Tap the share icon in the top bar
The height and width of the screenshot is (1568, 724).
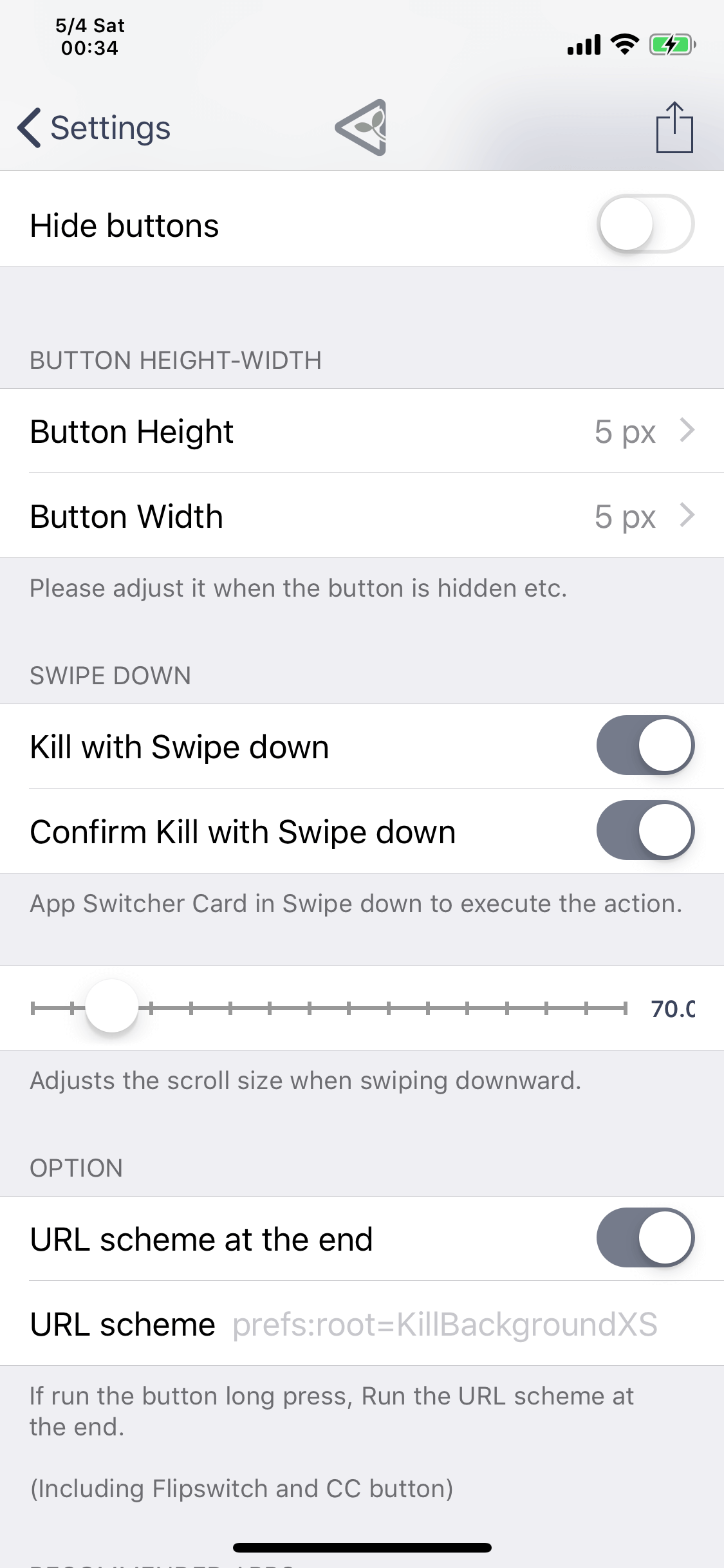coord(674,127)
